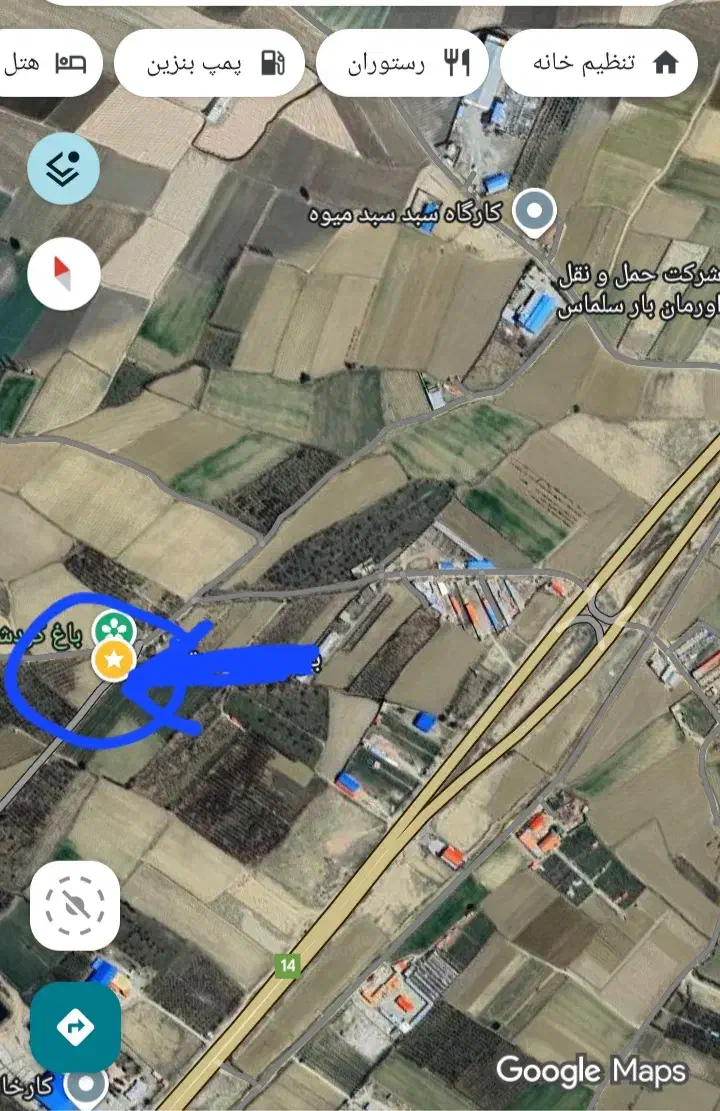Open the starred saved place marker

(x=114, y=660)
